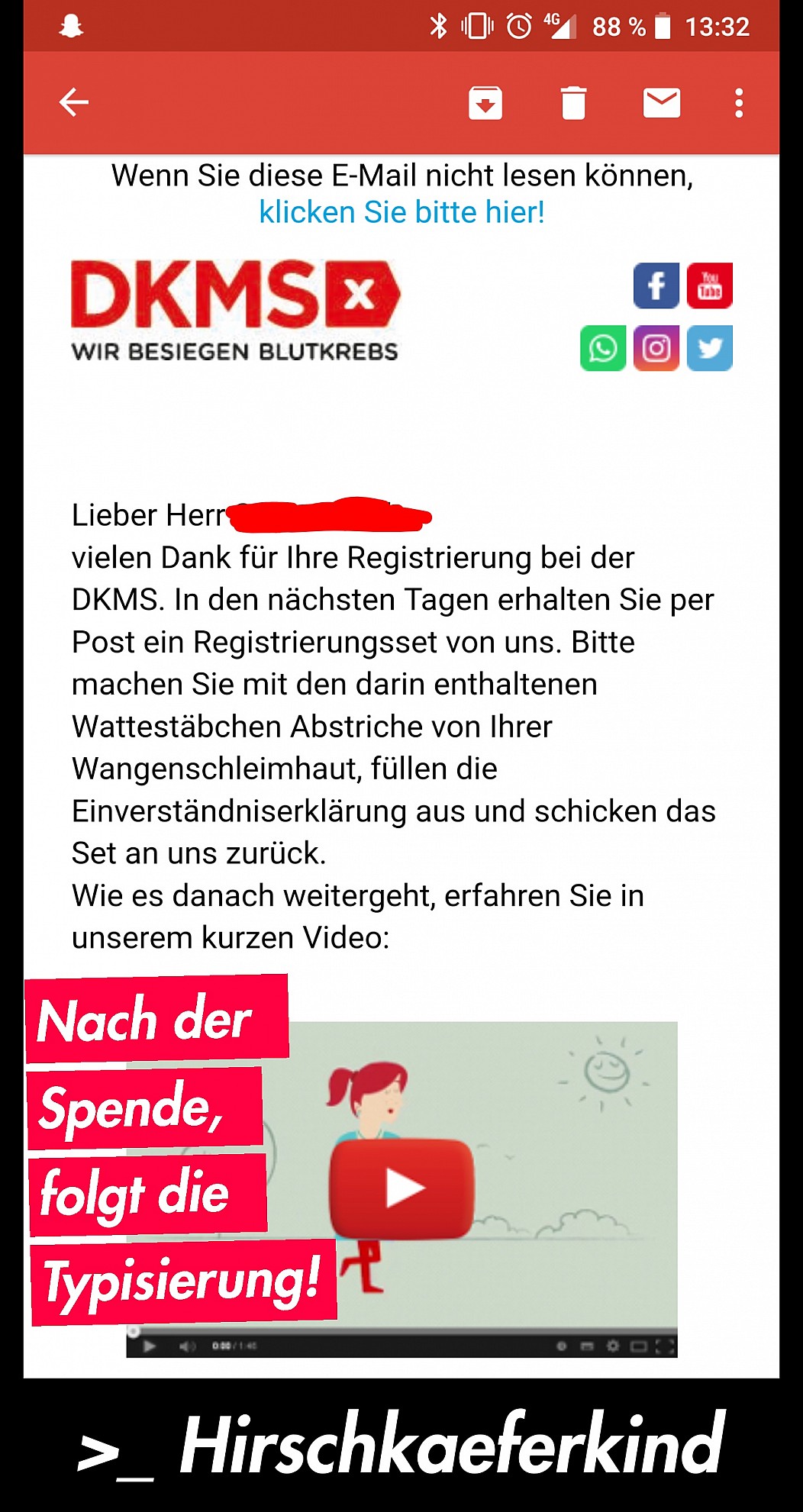Archive this email
Image resolution: width=803 pixels, height=1512 pixels.
(x=485, y=103)
